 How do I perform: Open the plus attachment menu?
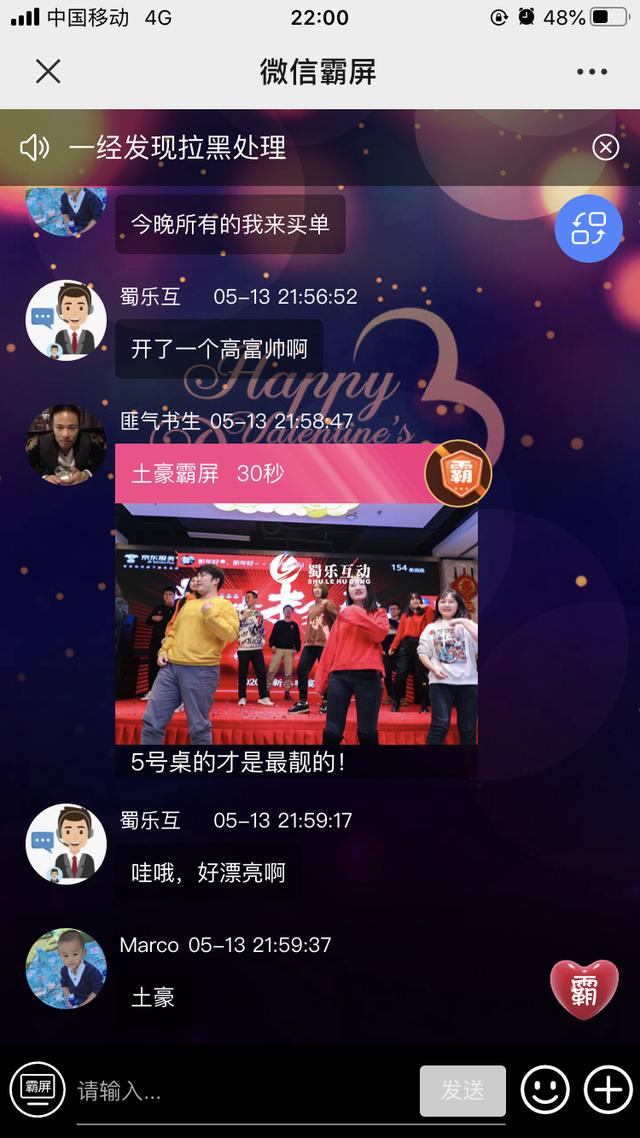click(x=609, y=1090)
